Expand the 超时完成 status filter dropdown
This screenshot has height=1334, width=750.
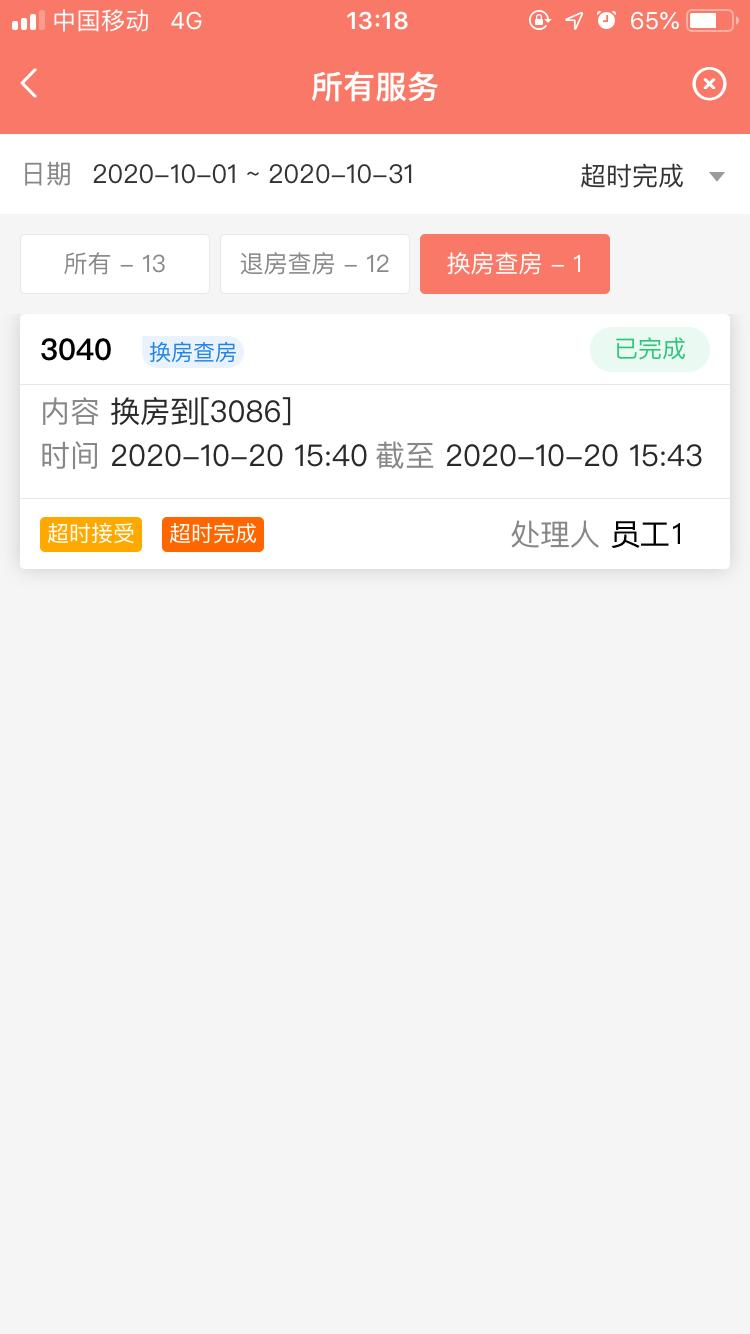[x=652, y=176]
